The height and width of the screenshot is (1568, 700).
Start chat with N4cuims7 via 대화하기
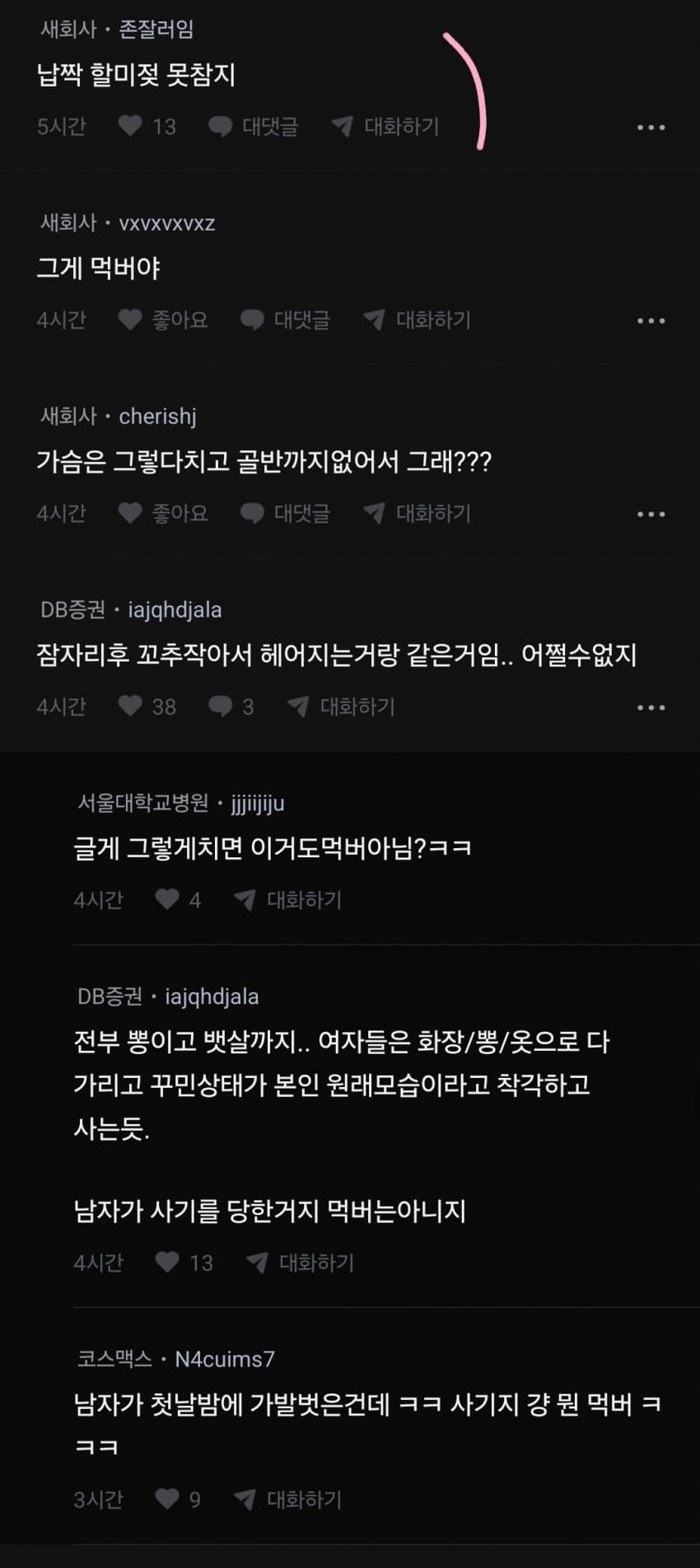click(x=288, y=1499)
